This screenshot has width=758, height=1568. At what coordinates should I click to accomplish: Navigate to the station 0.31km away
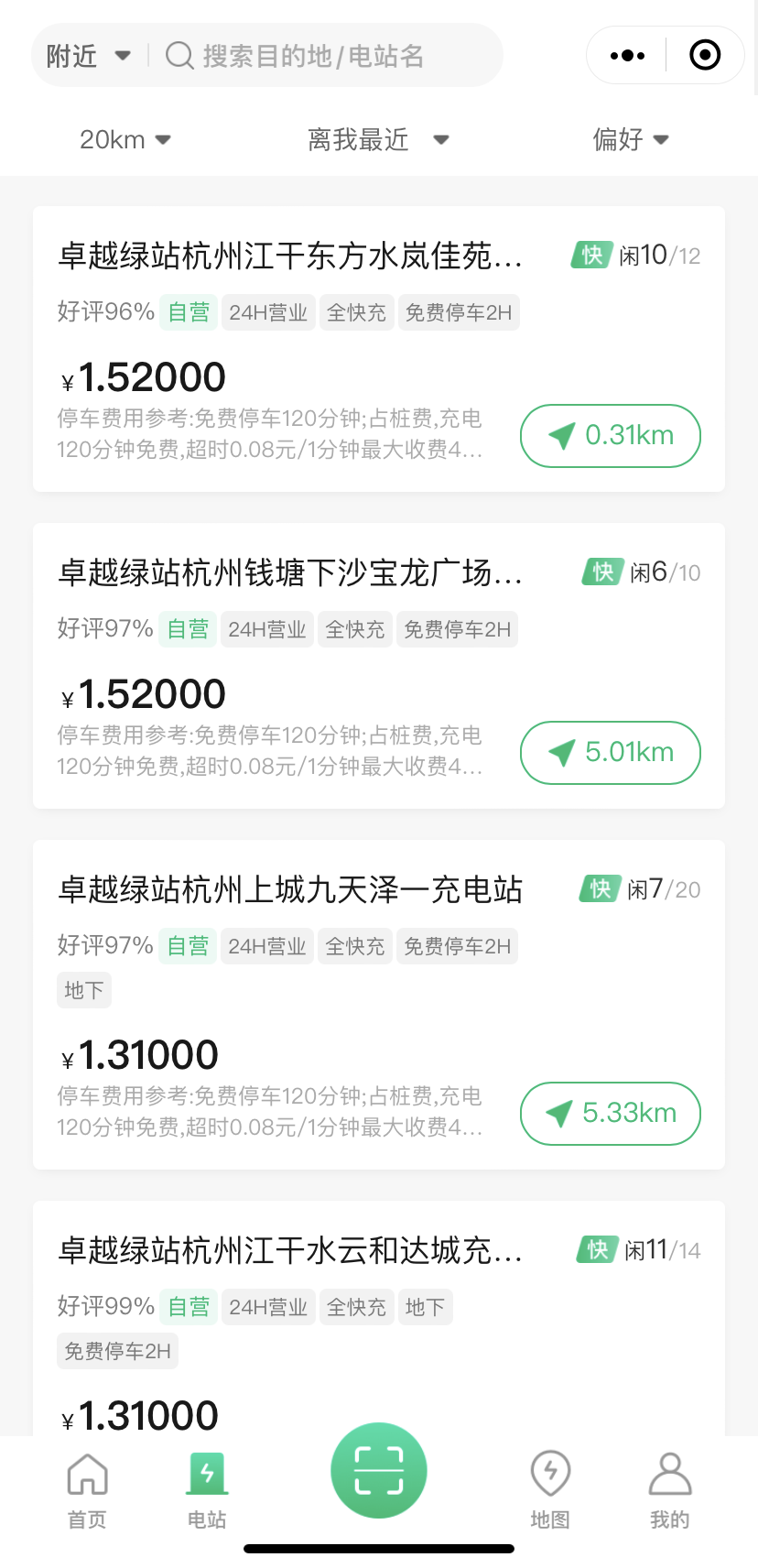click(610, 436)
